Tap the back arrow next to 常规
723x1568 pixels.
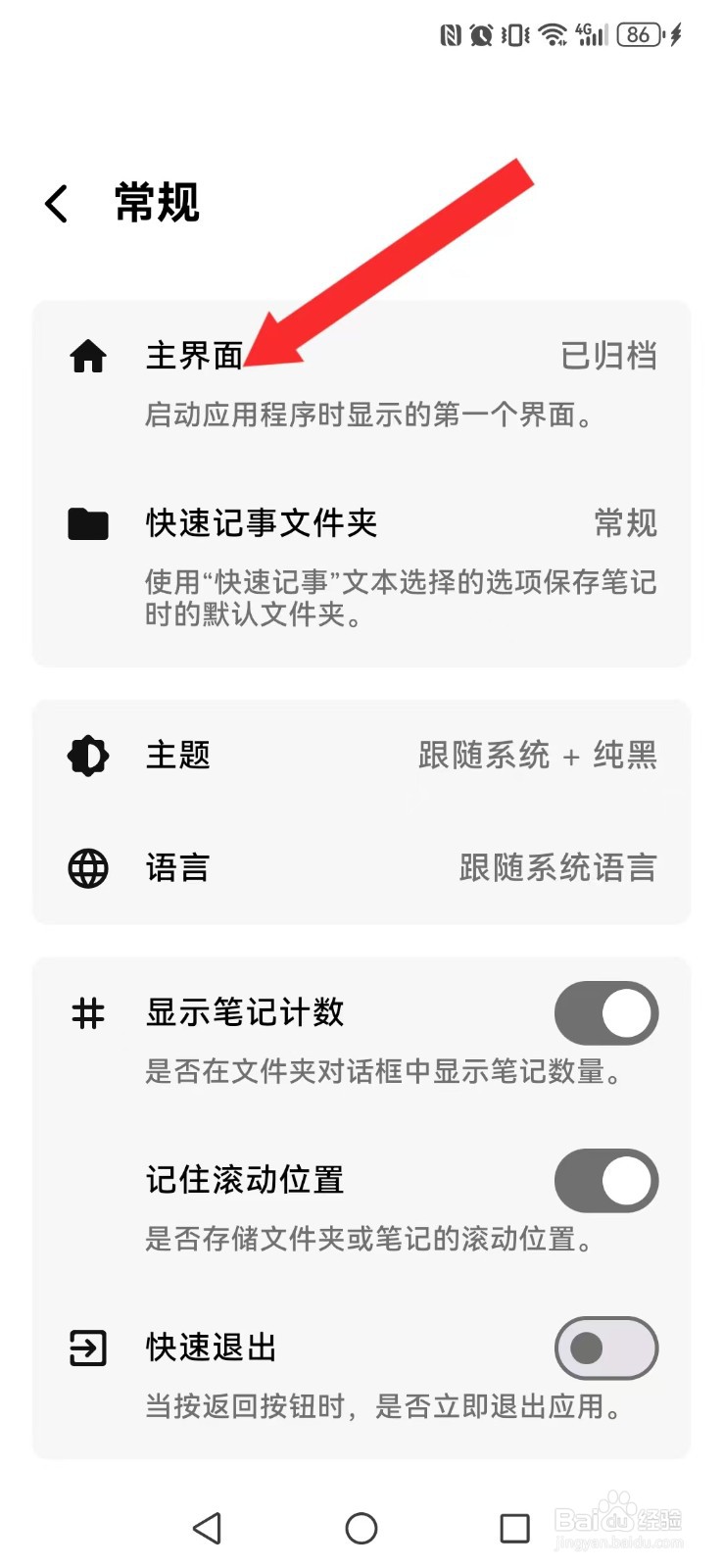point(55,203)
